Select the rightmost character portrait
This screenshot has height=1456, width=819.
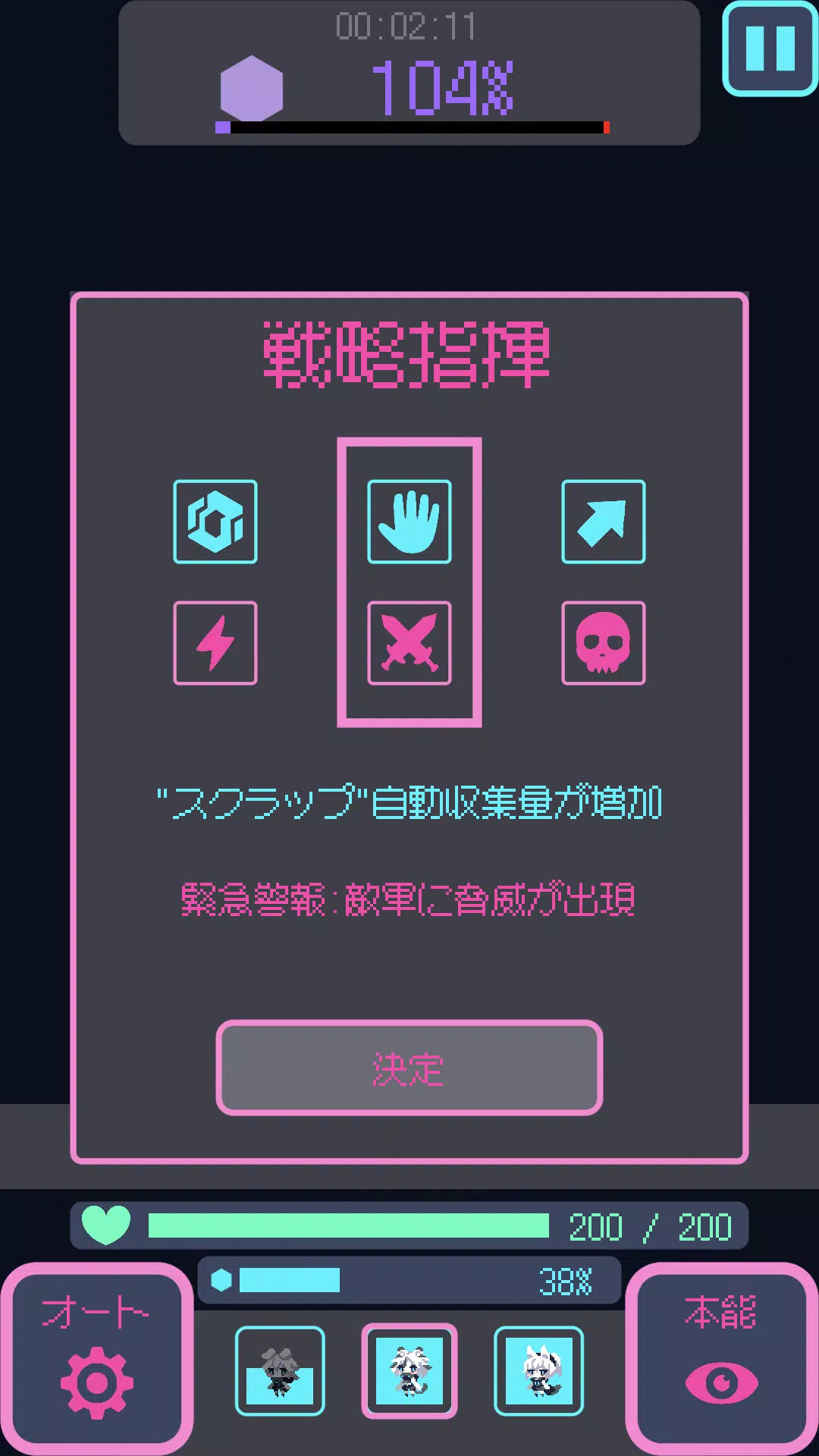[539, 1370]
